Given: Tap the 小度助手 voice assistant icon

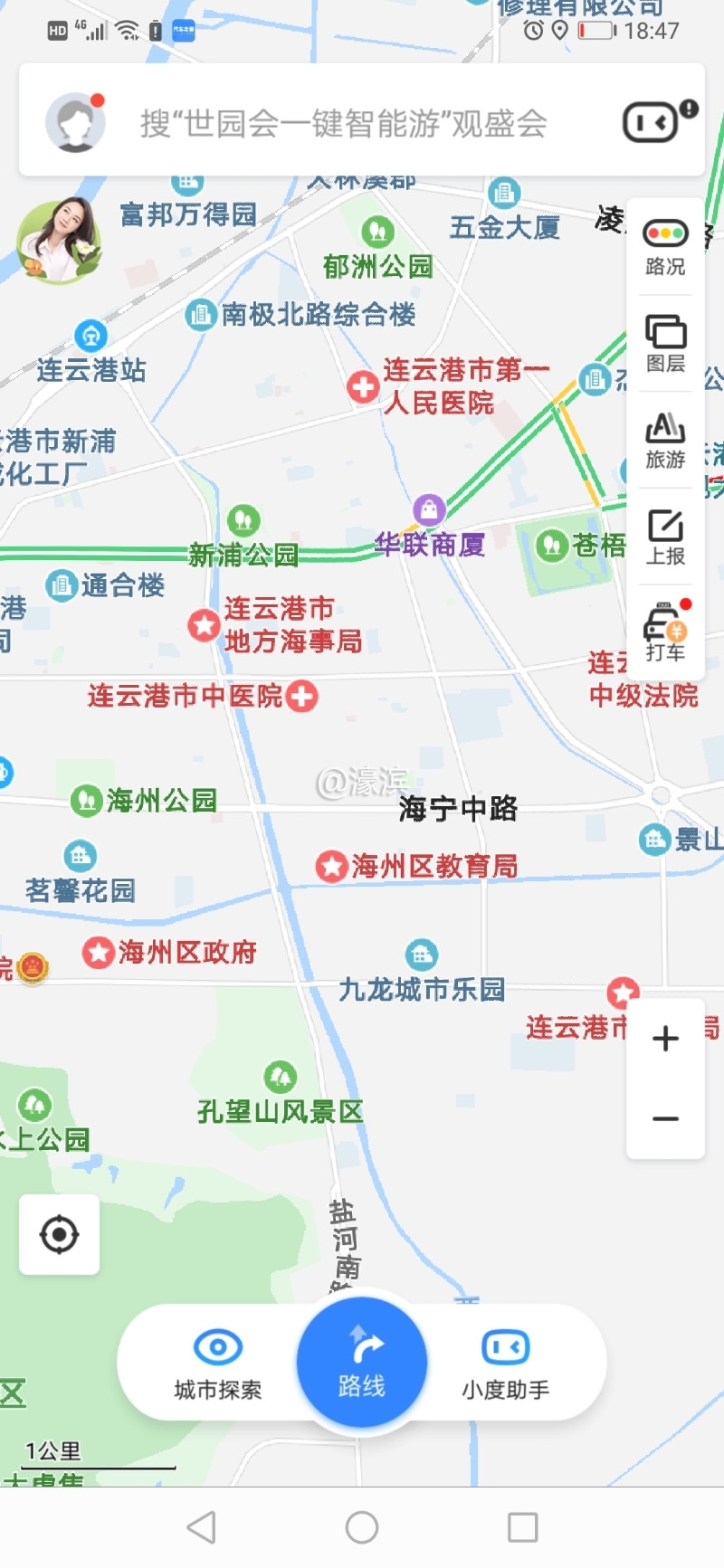Looking at the screenshot, I should click(x=506, y=1349).
